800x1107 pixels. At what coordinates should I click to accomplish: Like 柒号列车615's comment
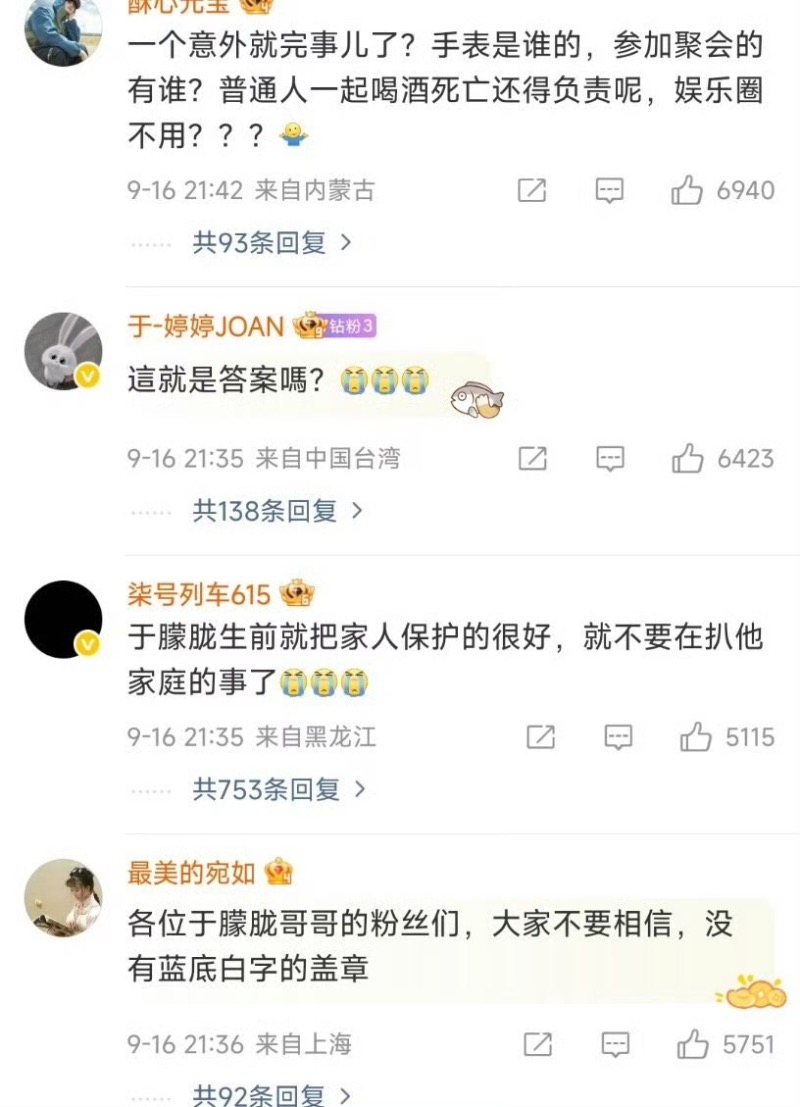[696, 738]
